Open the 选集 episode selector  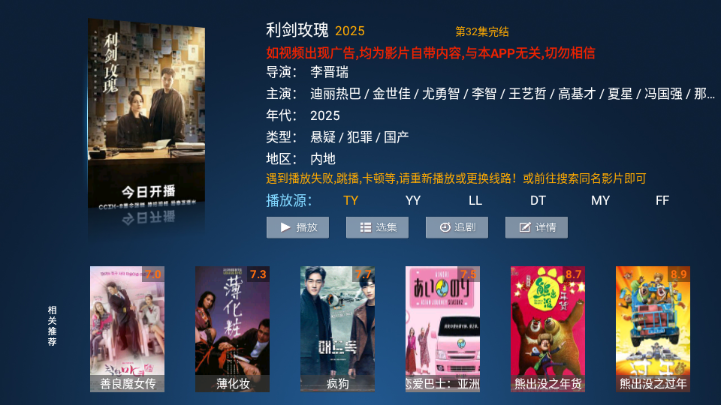pos(377,227)
